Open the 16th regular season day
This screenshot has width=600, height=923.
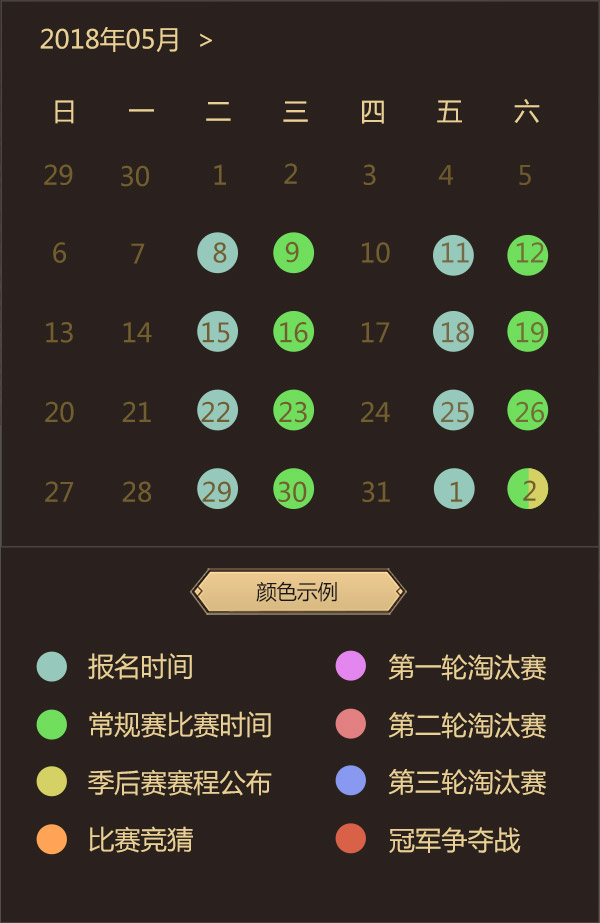point(293,332)
